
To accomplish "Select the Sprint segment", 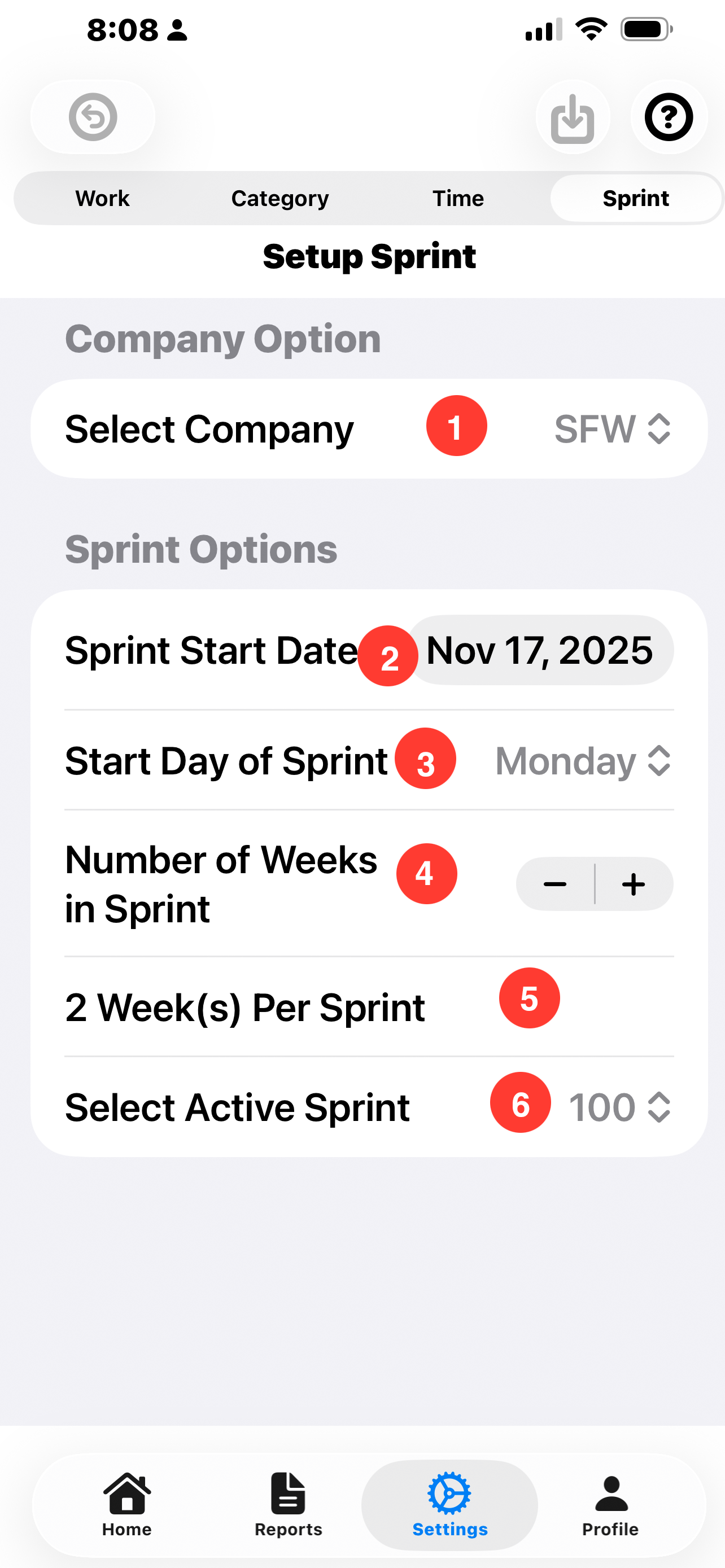I will tap(636, 199).
